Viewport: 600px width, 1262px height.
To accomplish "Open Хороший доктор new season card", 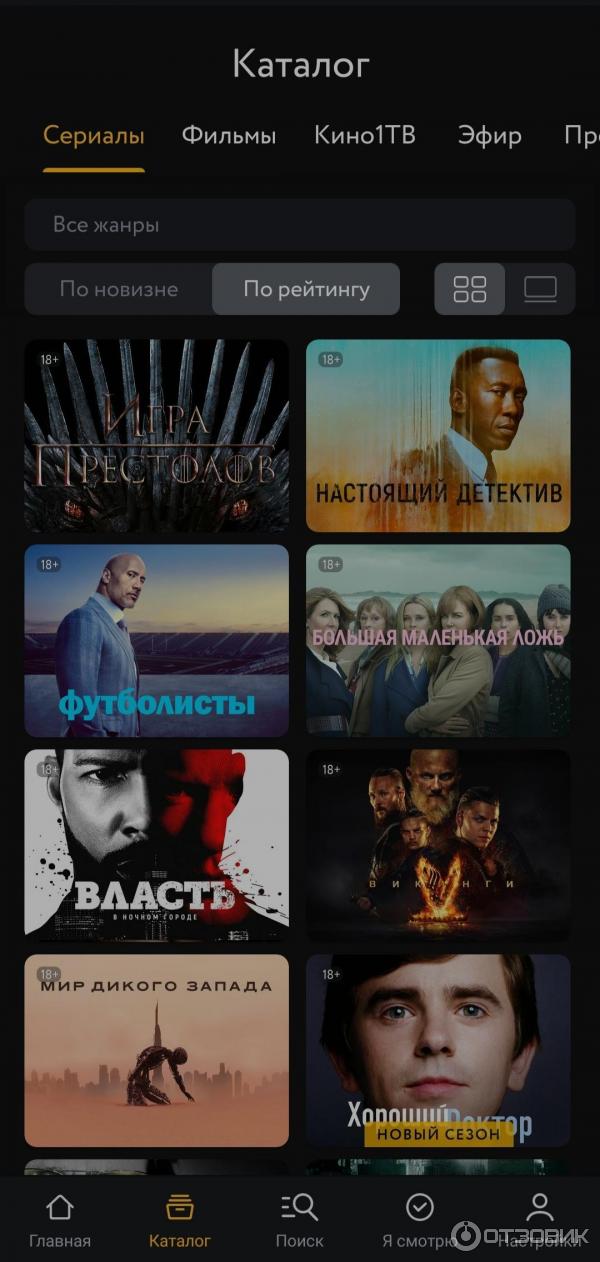I will 438,1051.
